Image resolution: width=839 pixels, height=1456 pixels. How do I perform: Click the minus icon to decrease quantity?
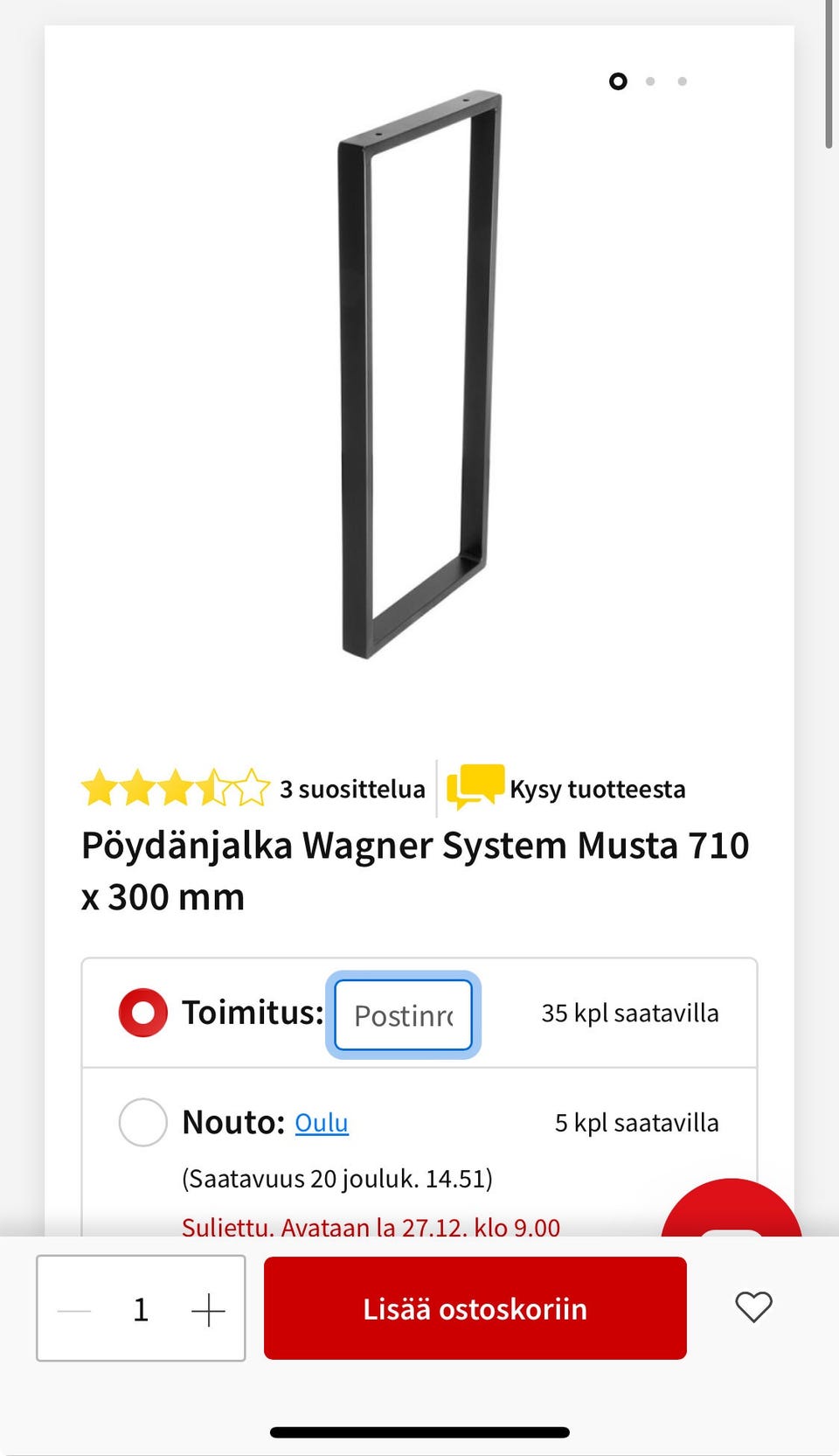[74, 1309]
